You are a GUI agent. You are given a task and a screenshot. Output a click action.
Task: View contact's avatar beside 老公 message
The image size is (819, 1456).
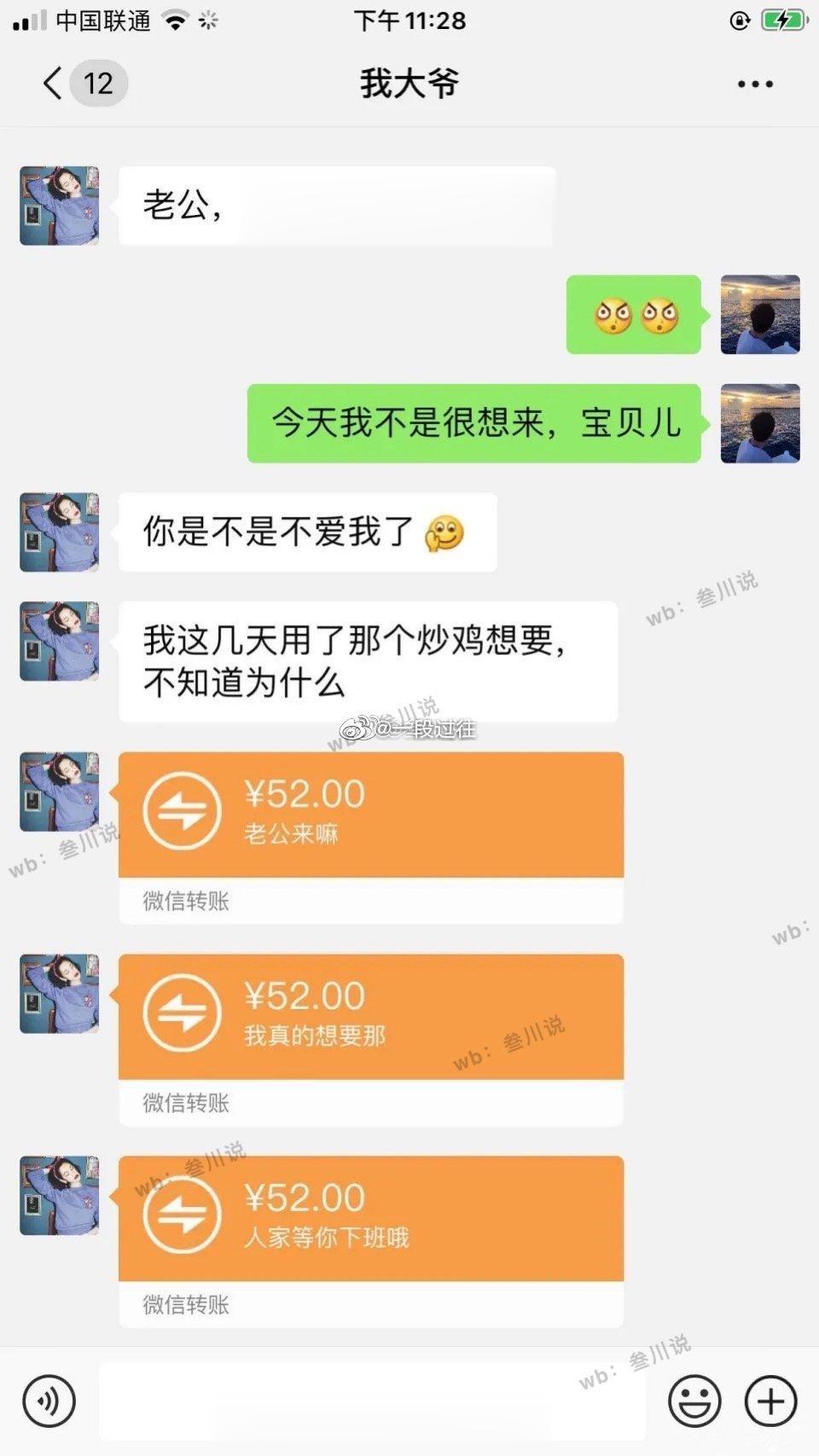click(x=60, y=206)
